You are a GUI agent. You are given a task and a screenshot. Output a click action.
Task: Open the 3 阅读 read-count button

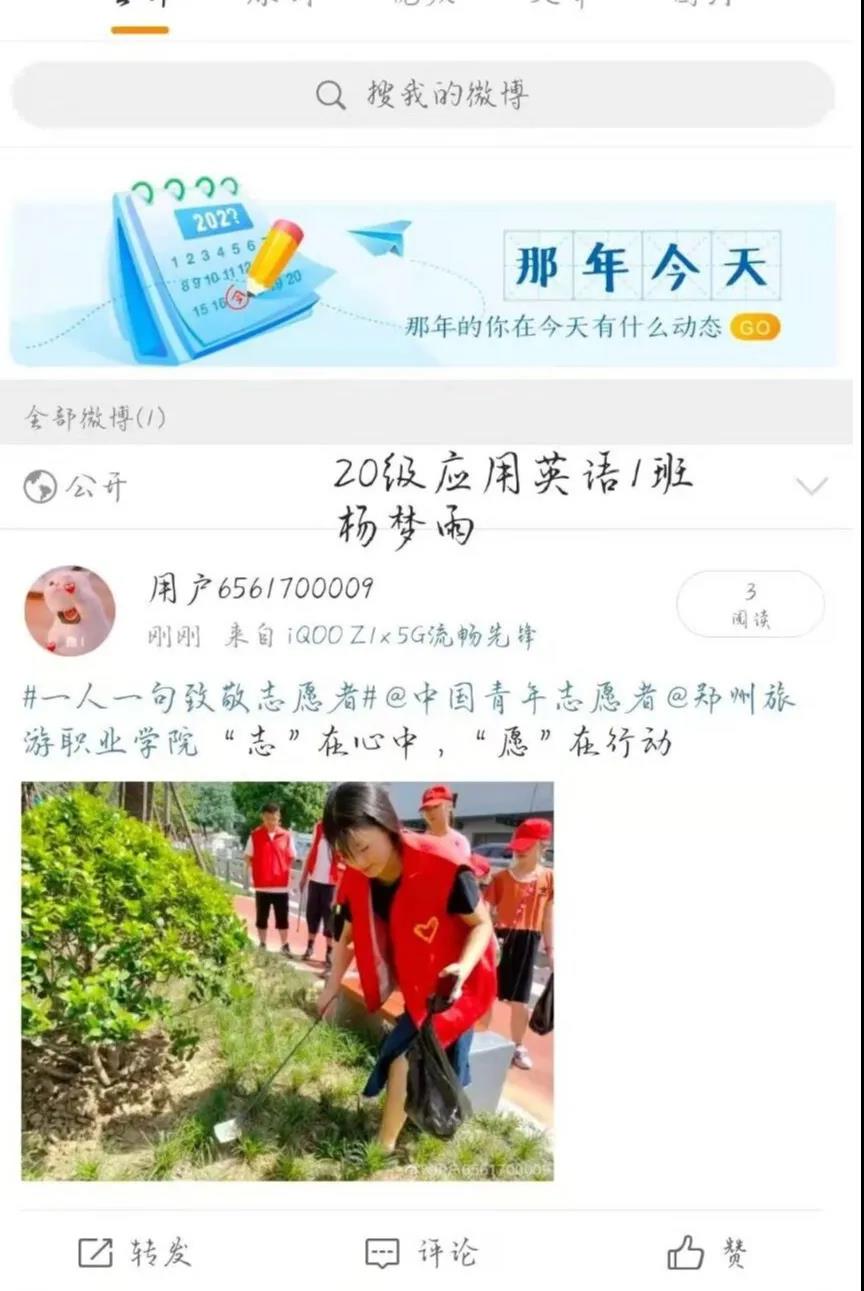(750, 604)
